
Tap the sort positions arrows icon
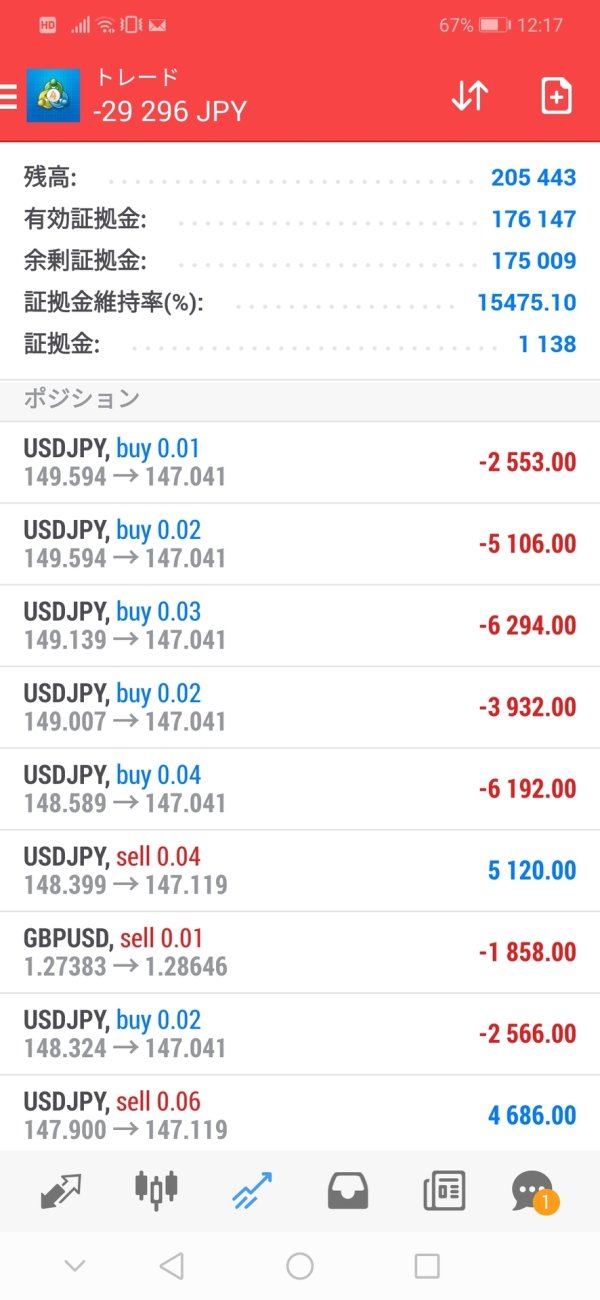[x=469, y=96]
